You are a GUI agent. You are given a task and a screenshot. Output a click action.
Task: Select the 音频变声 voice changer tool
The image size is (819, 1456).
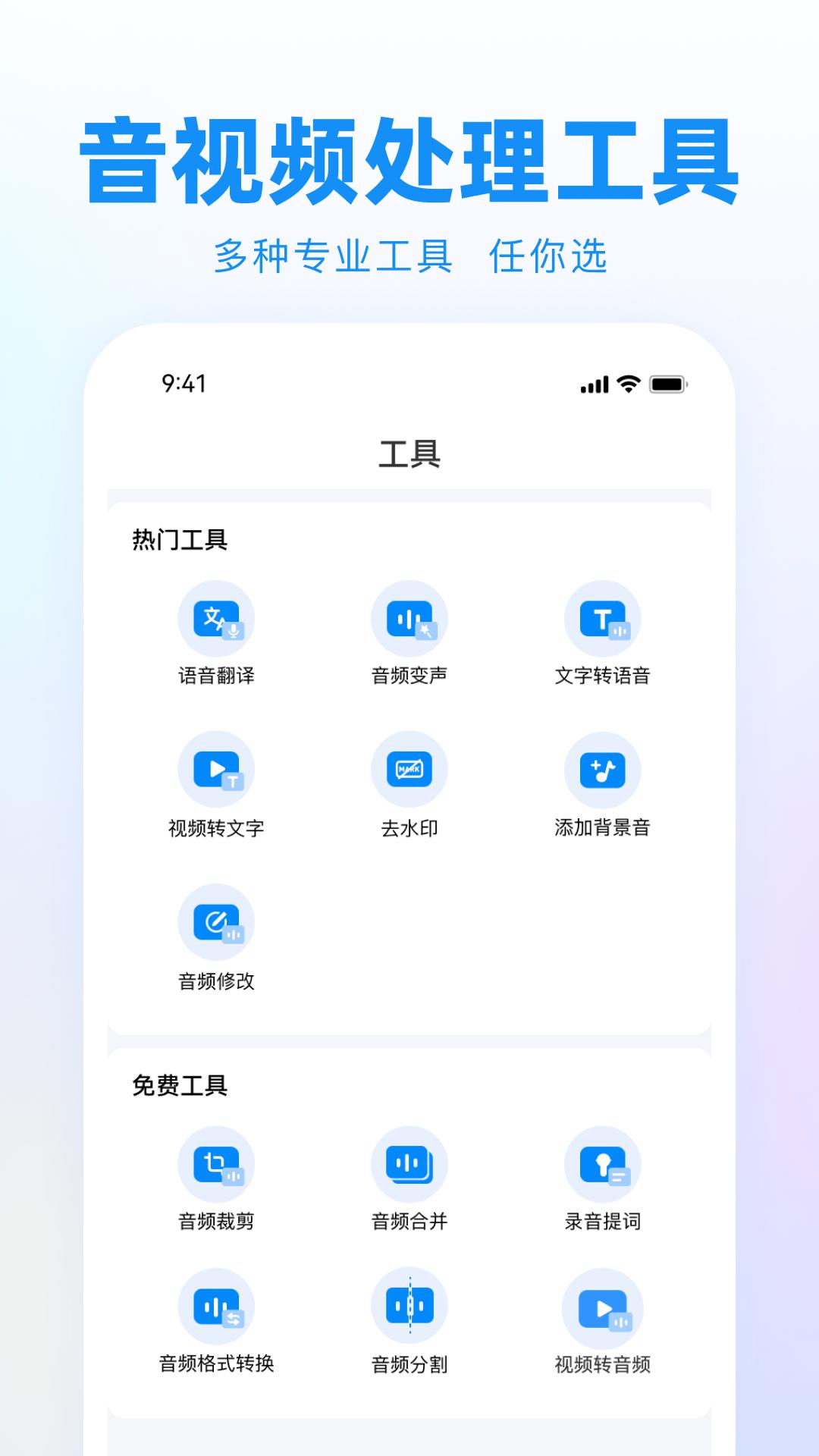click(409, 619)
